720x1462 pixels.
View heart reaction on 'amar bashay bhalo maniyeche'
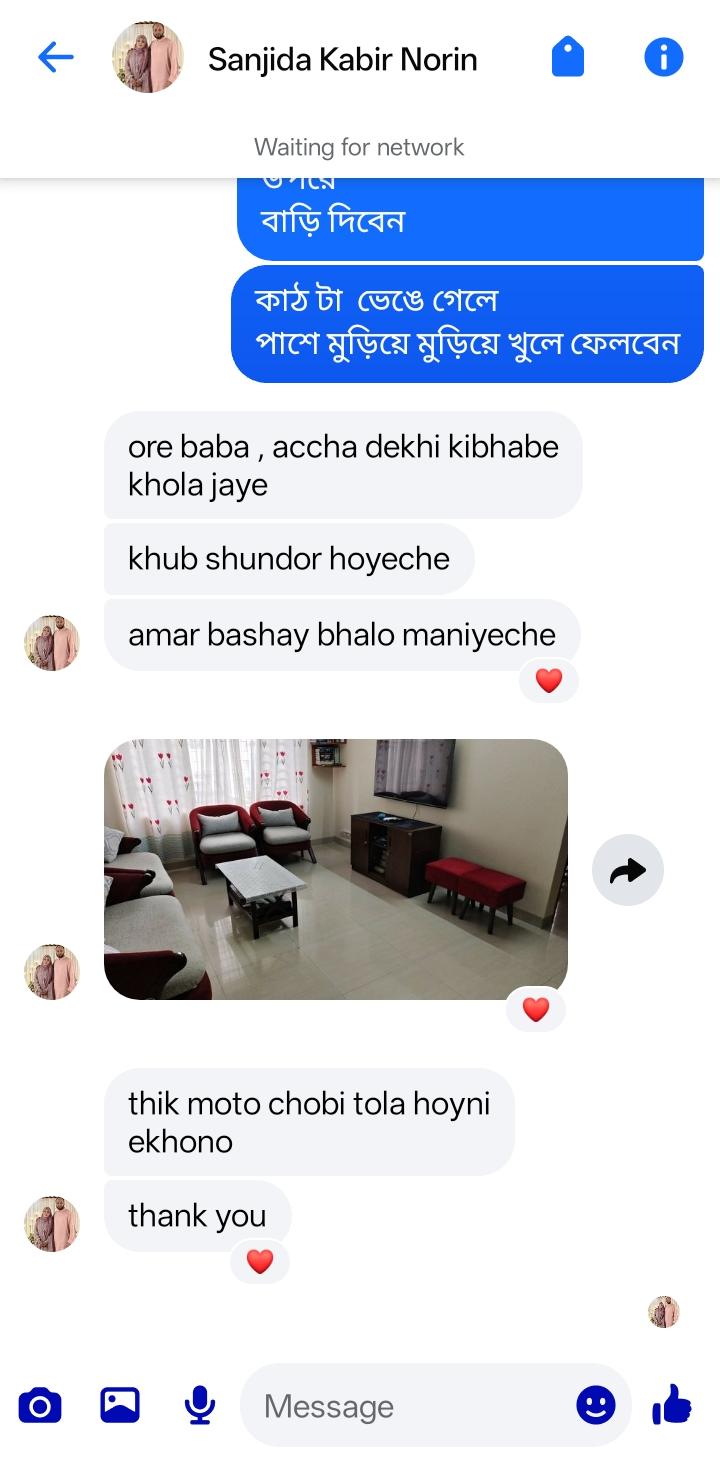coord(549,681)
